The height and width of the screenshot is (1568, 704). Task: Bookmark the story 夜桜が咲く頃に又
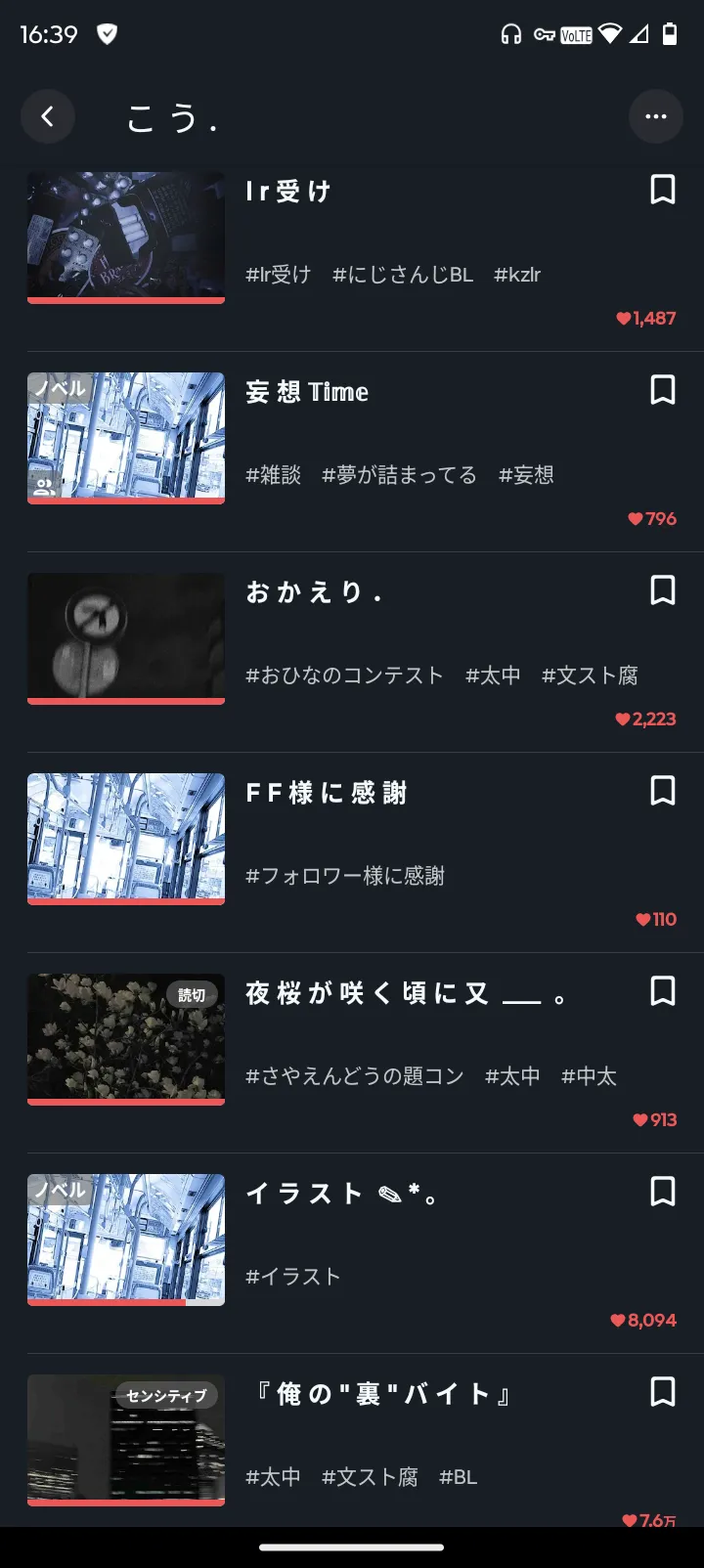663,991
